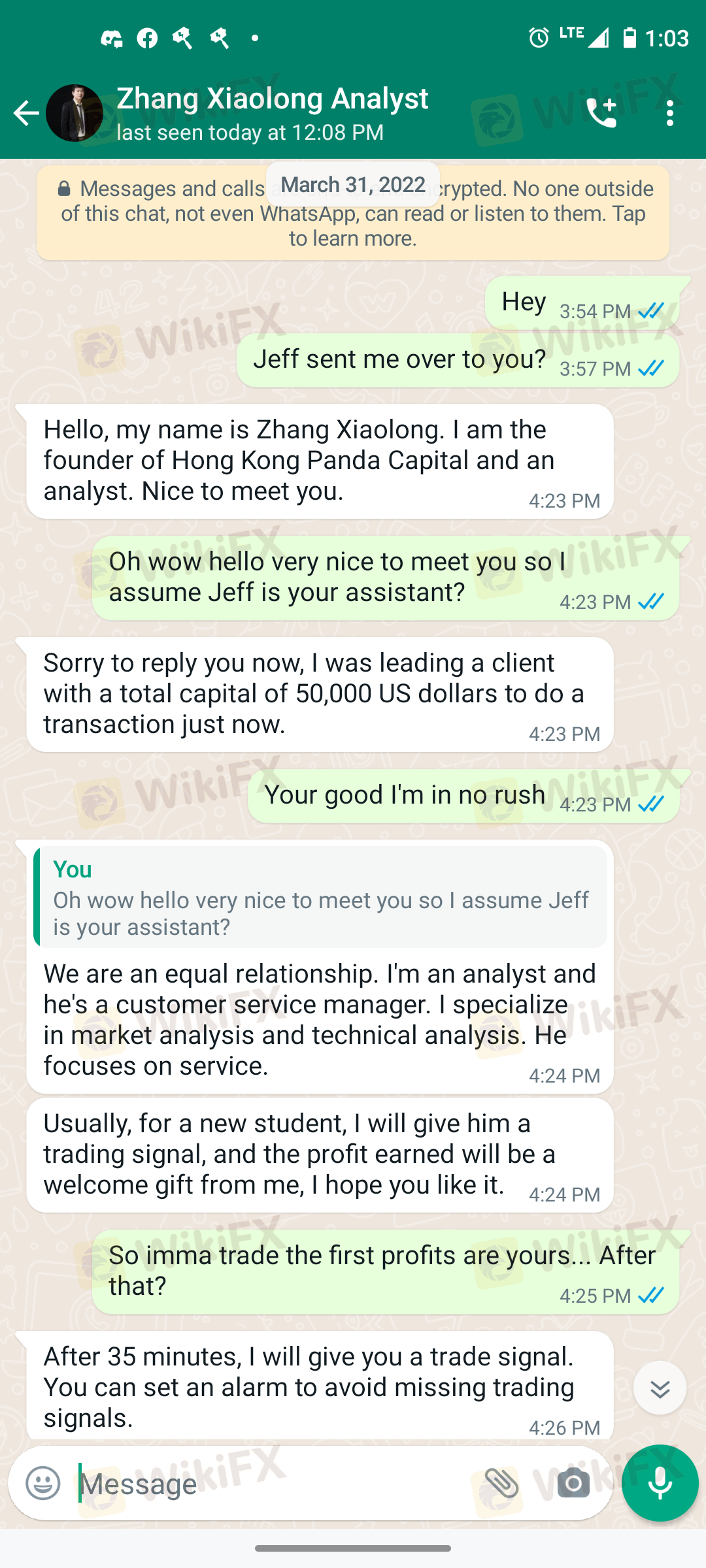Viewport: 706px width, 1568px height.
Task: Jump to the latest messages
Action: click(x=660, y=1388)
